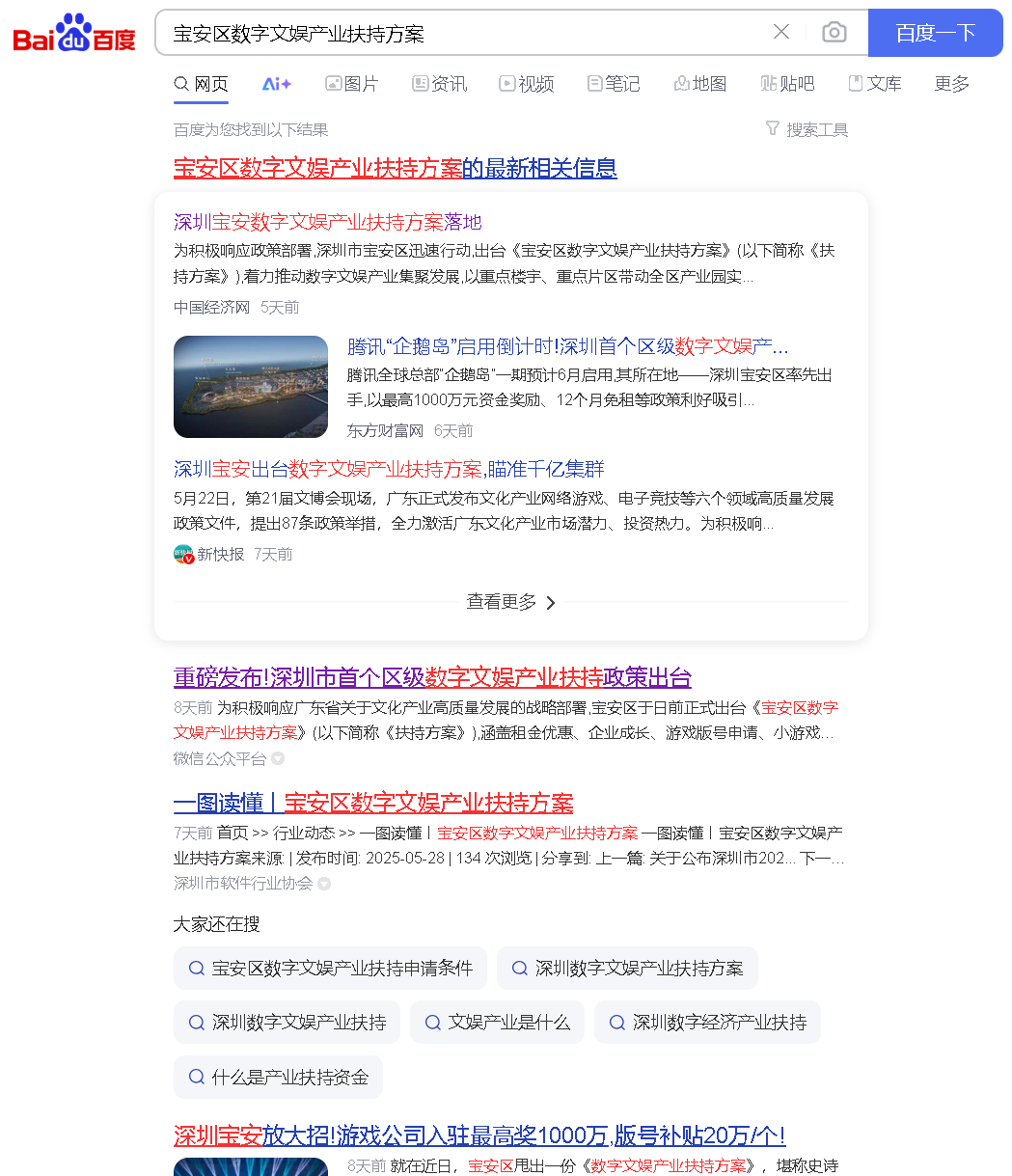Open 搜索工具 filter options

point(807,129)
